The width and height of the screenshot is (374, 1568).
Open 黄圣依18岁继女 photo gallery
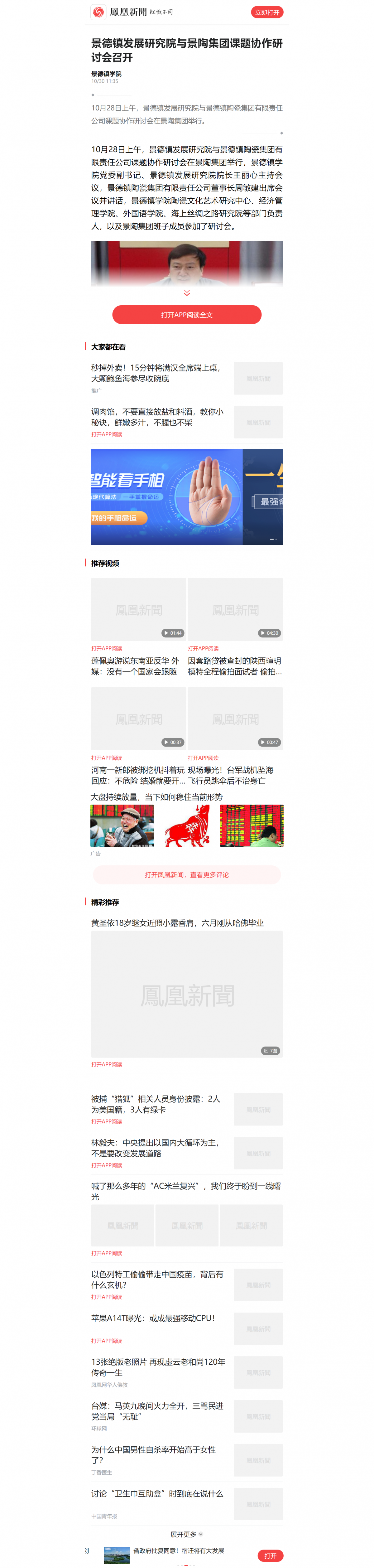tap(187, 995)
